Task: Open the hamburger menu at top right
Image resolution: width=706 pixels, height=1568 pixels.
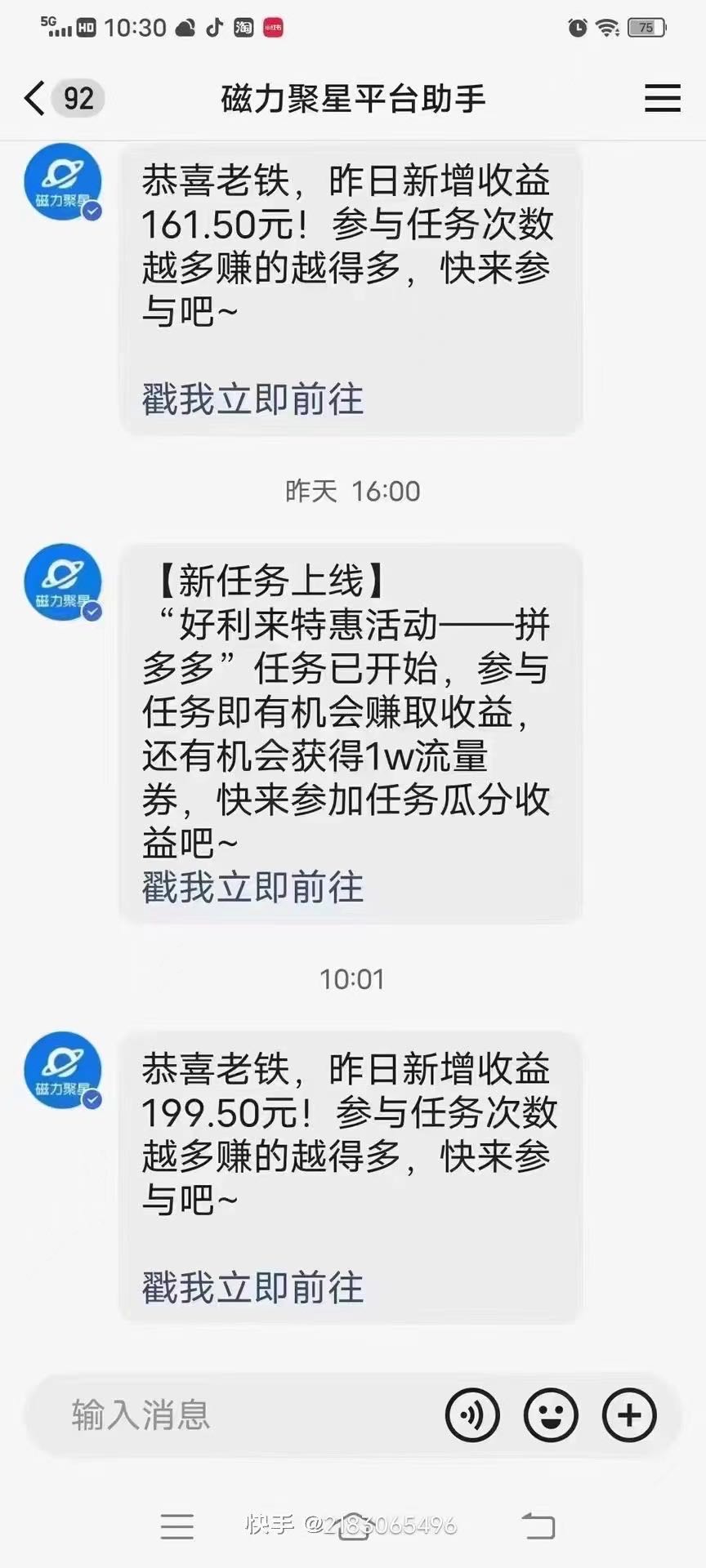Action: tap(662, 99)
